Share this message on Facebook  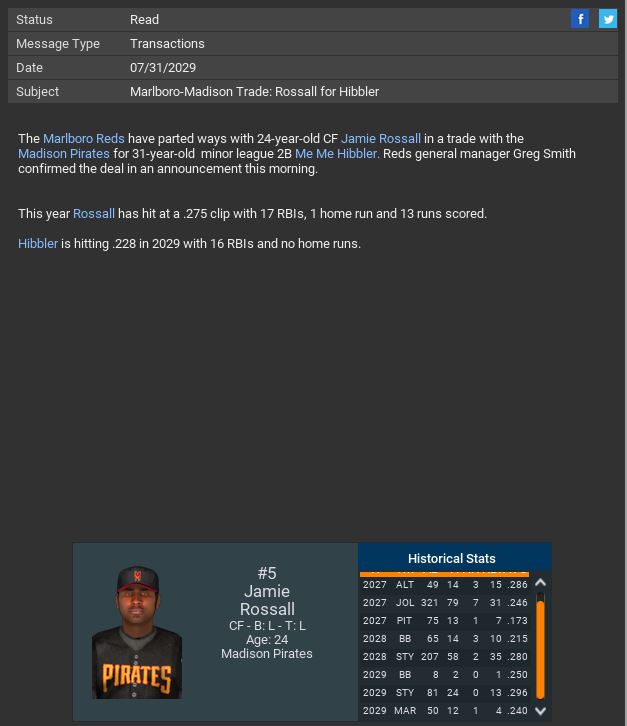click(x=580, y=19)
